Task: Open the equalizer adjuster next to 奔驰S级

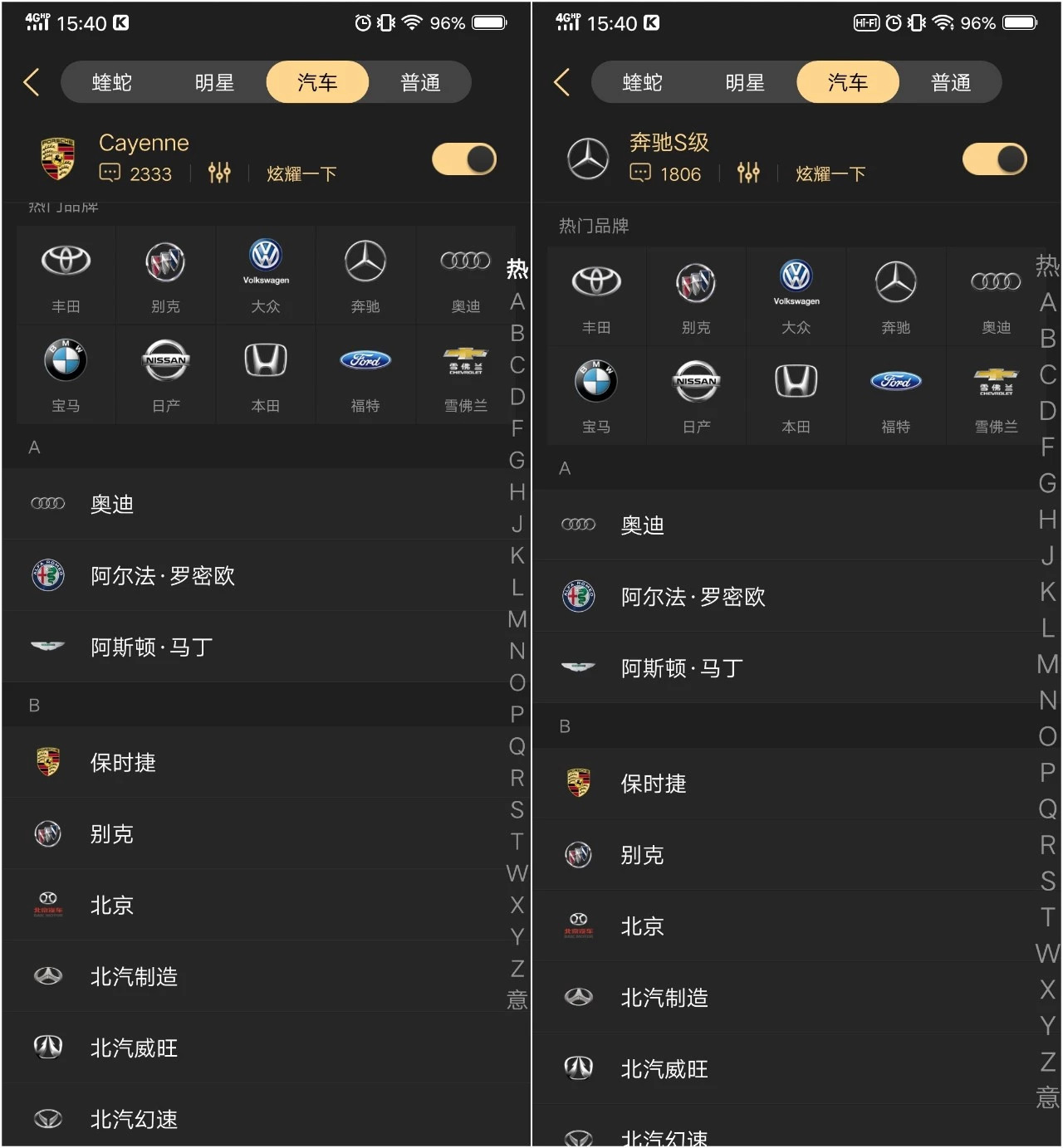Action: [x=749, y=173]
